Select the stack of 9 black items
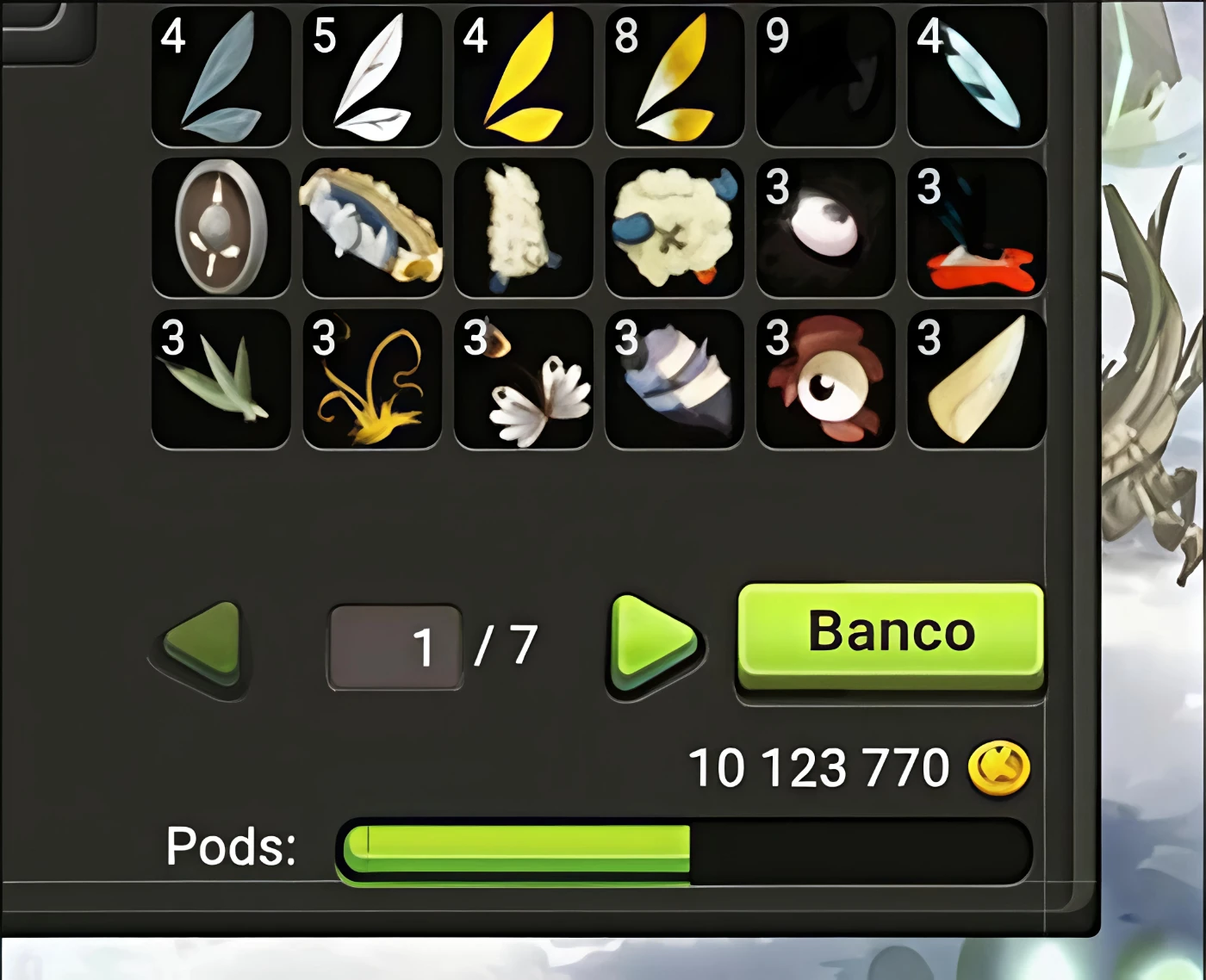Screen dimensions: 1206x980 point(825,77)
